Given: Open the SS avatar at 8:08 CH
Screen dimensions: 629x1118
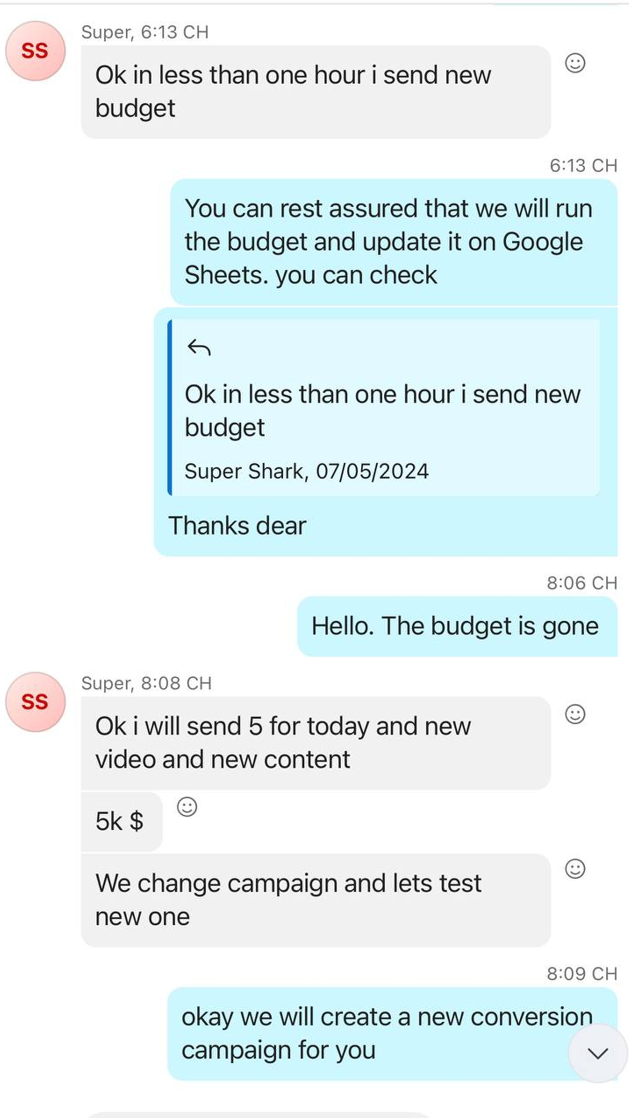Looking at the screenshot, I should pos(35,701).
